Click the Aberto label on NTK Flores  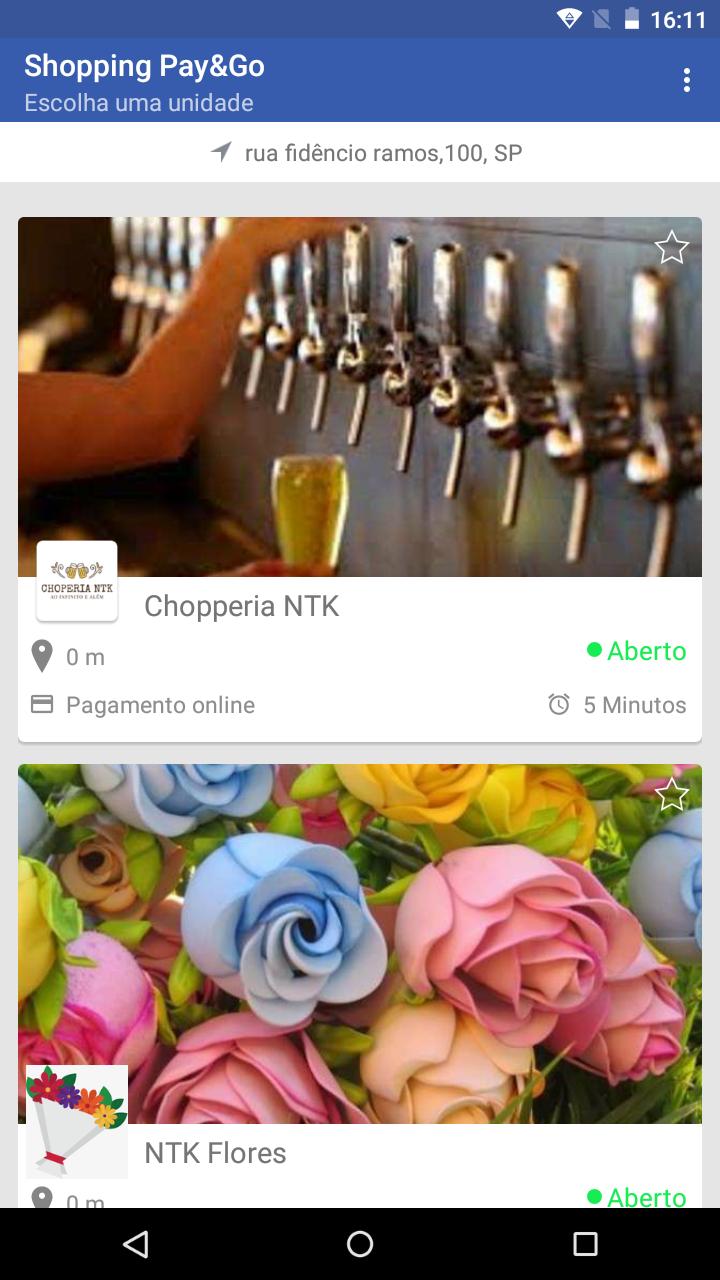tap(646, 1197)
